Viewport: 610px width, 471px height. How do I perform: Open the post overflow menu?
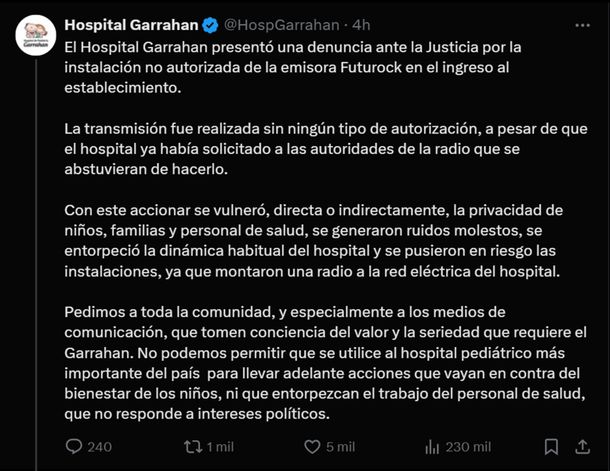pos(585,25)
